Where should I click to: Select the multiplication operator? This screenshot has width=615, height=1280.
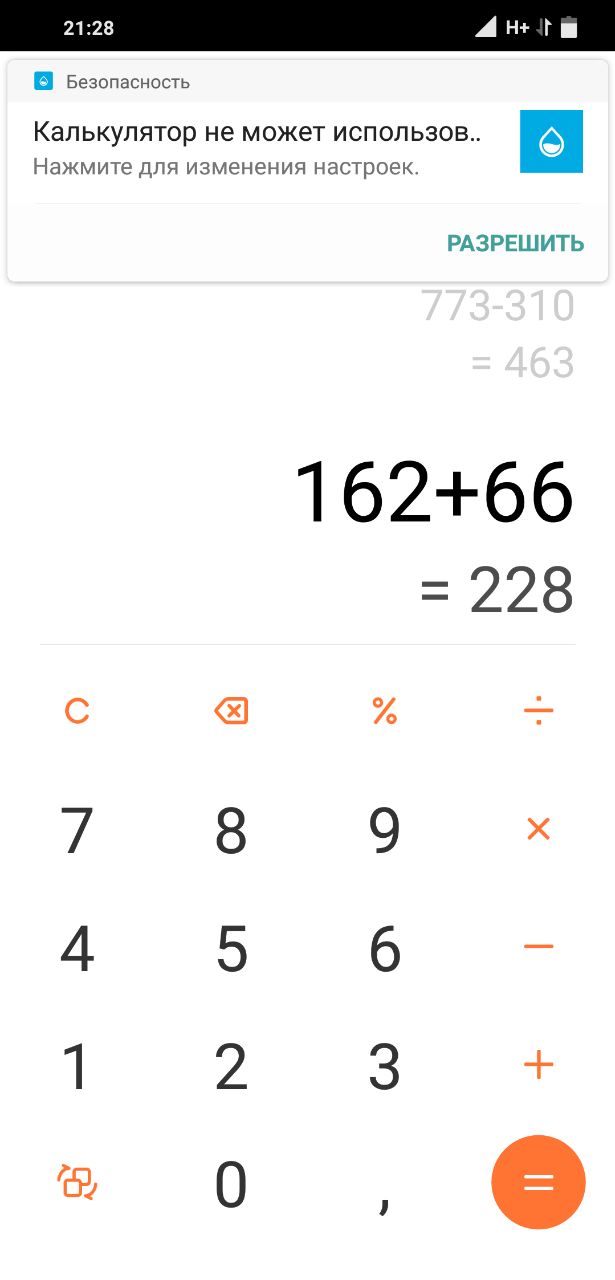coord(538,829)
